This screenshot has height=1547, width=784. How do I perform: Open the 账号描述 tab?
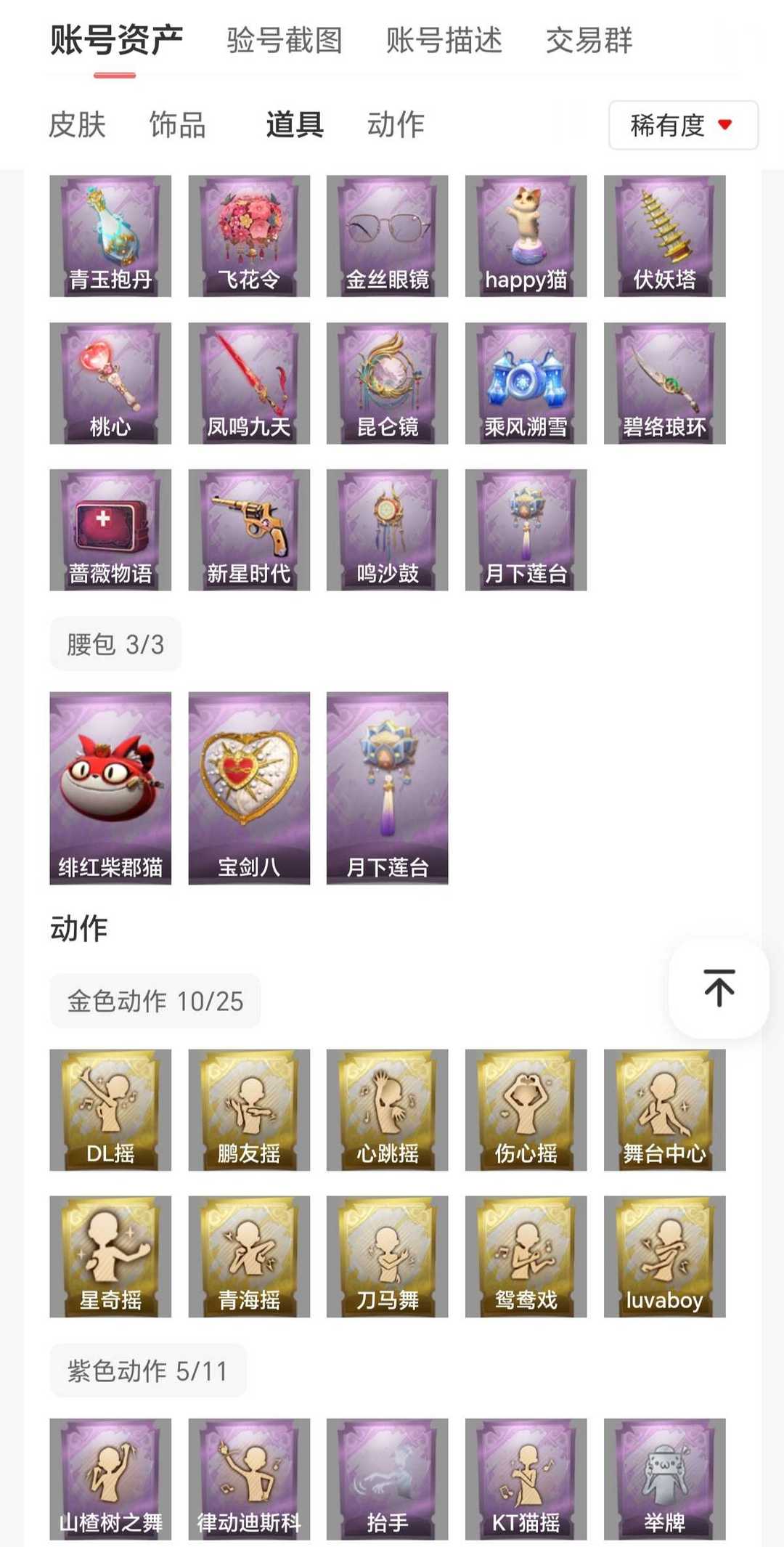click(x=444, y=41)
